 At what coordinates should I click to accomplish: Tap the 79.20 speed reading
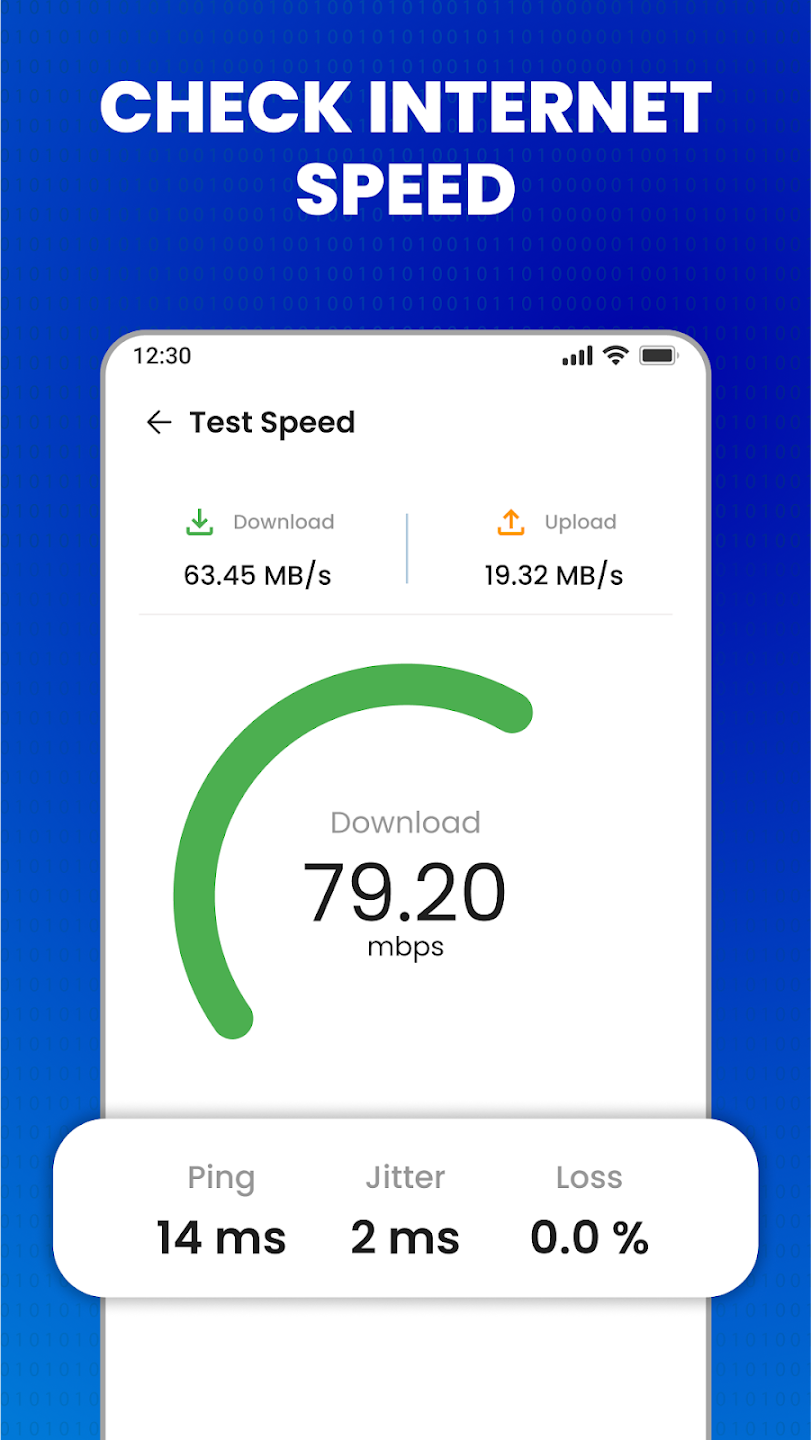[405, 890]
